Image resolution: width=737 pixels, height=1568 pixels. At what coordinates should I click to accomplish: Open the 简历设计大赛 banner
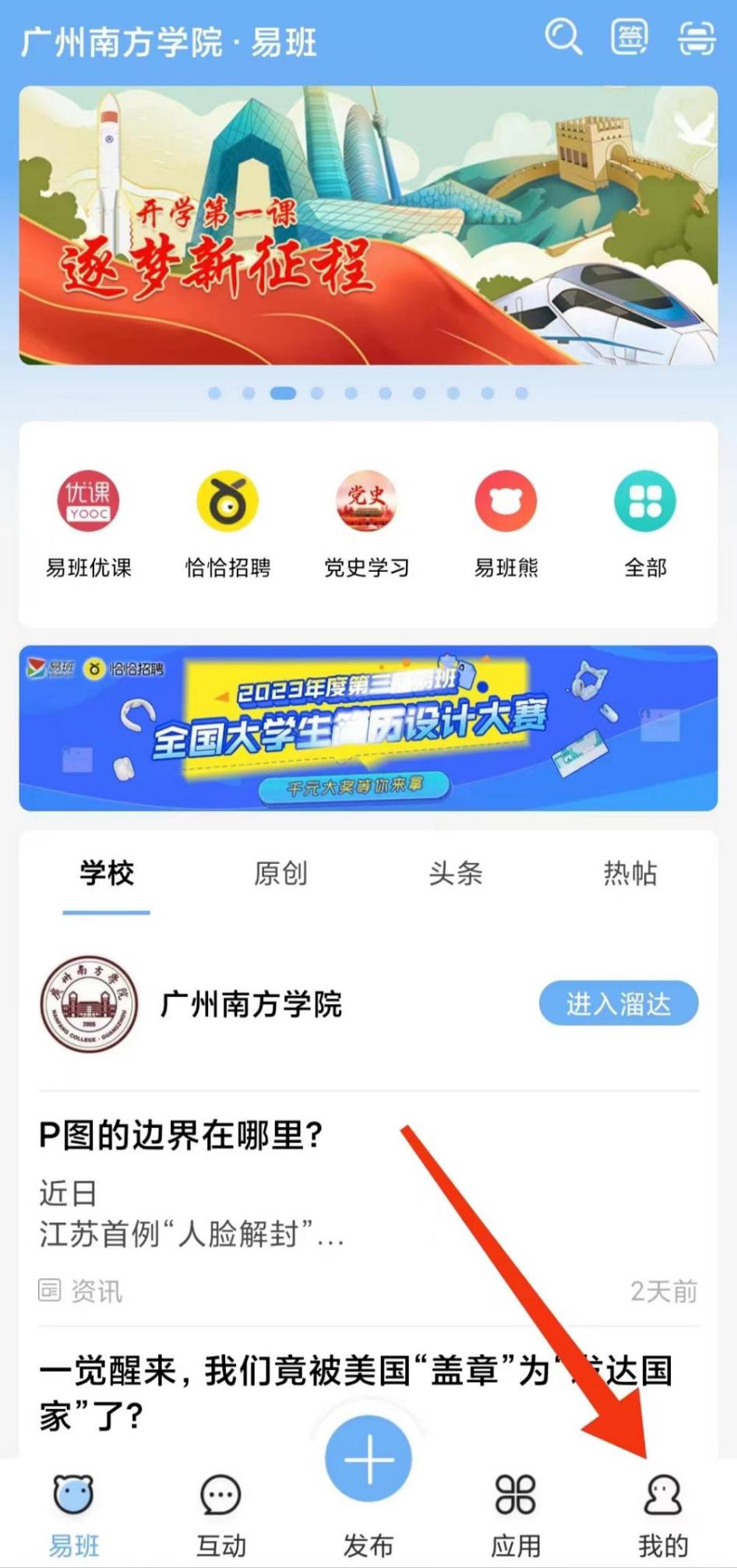pos(368,728)
